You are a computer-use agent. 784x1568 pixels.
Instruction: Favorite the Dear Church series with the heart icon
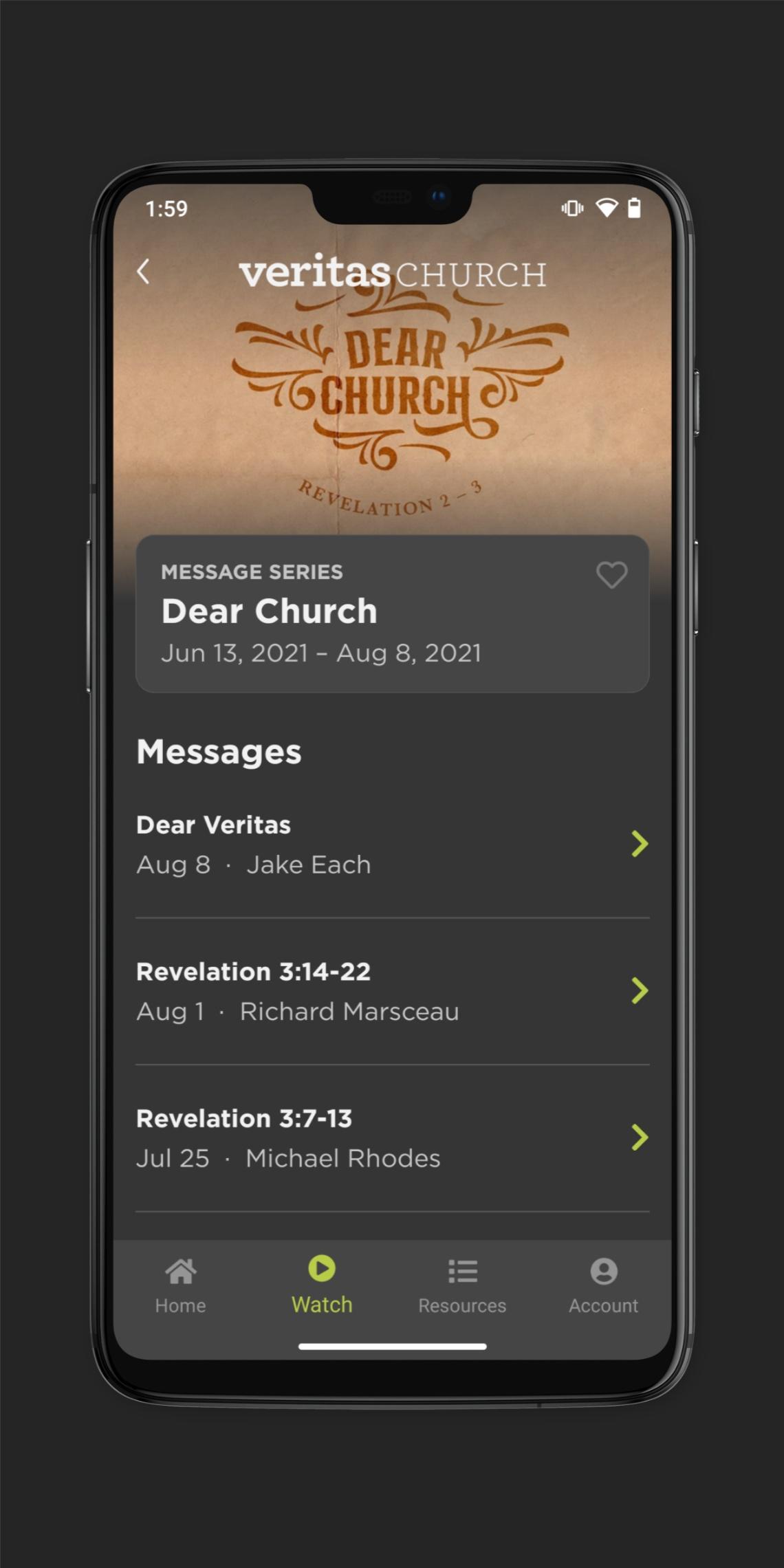coord(611,575)
